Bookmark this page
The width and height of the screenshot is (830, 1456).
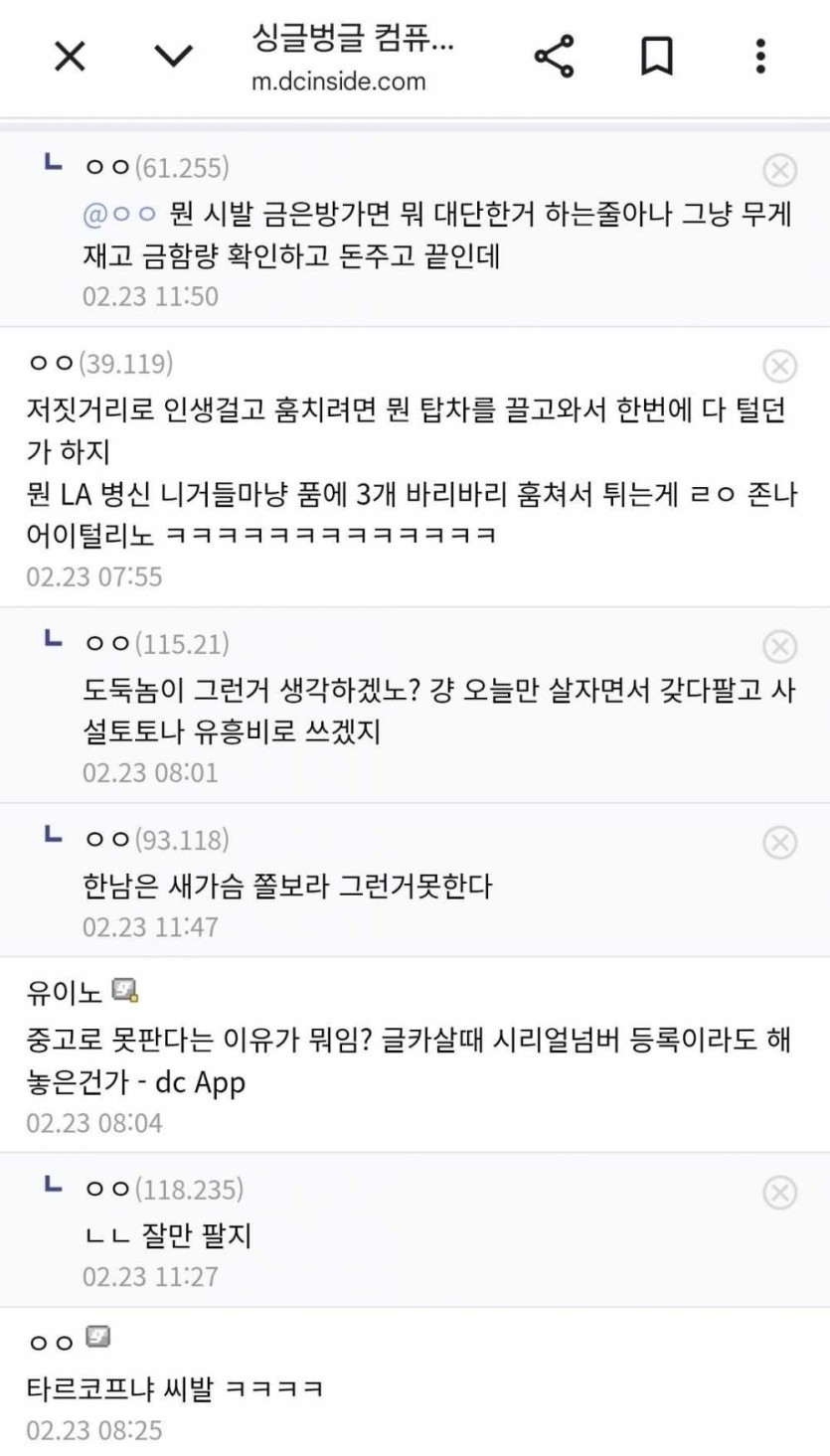[x=657, y=57]
